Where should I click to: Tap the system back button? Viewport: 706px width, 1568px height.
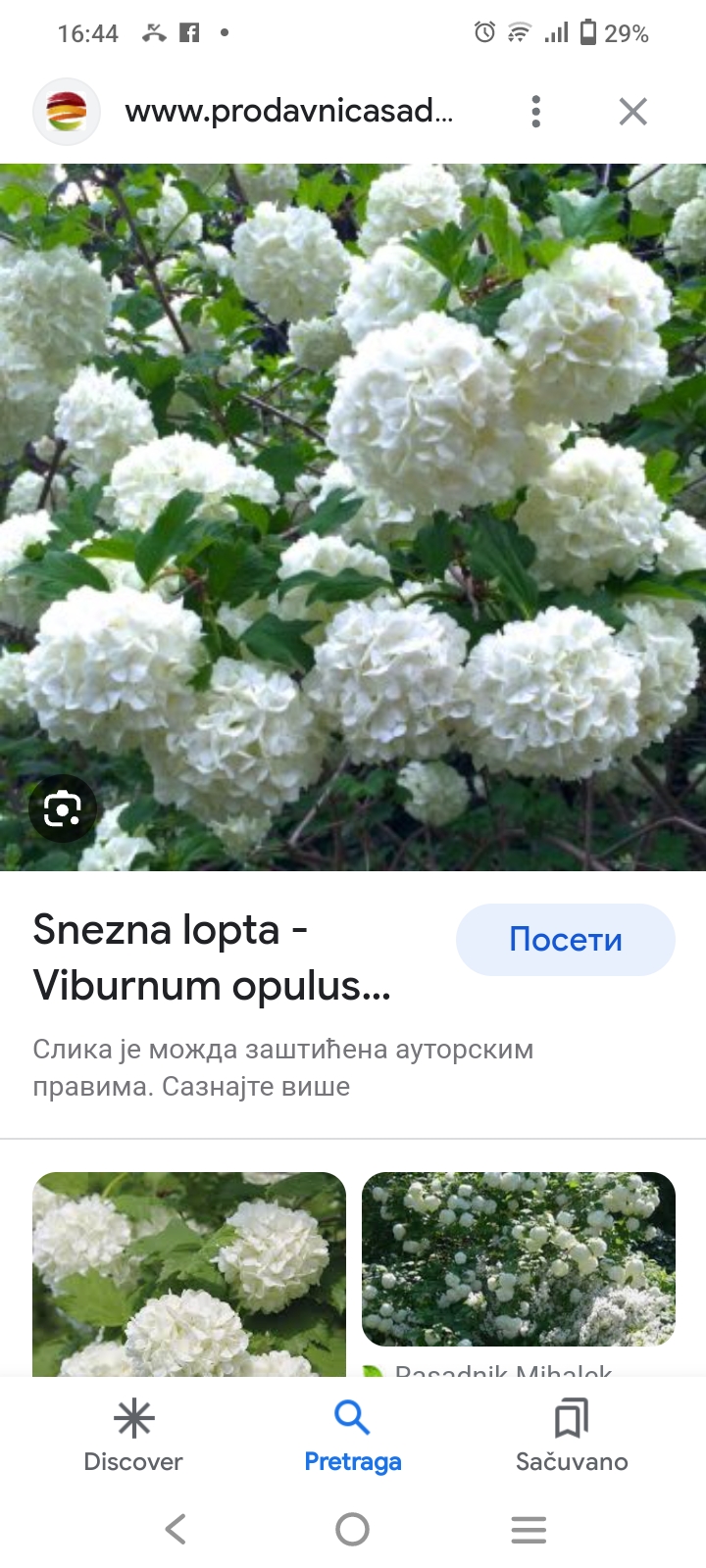click(176, 1529)
